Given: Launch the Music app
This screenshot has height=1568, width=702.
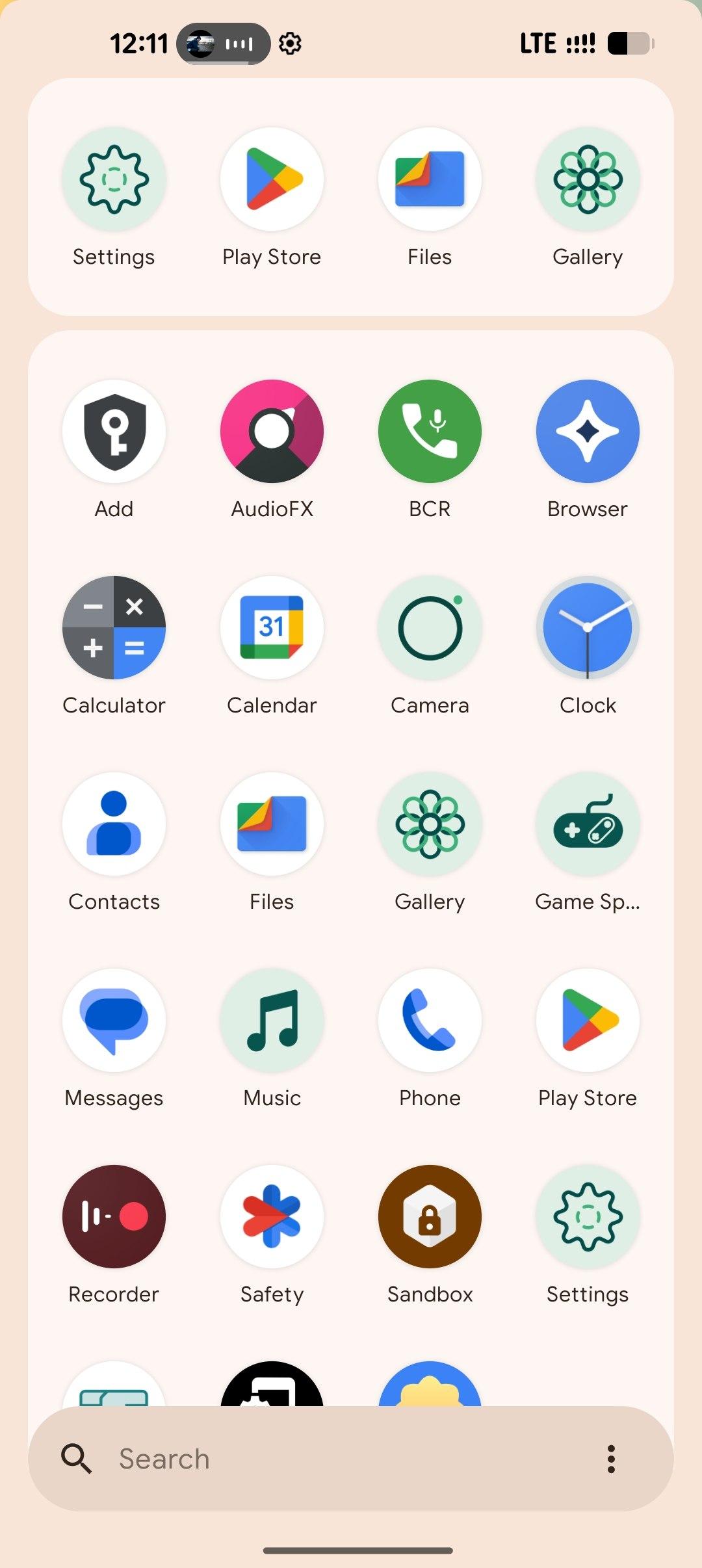Looking at the screenshot, I should tap(272, 1021).
